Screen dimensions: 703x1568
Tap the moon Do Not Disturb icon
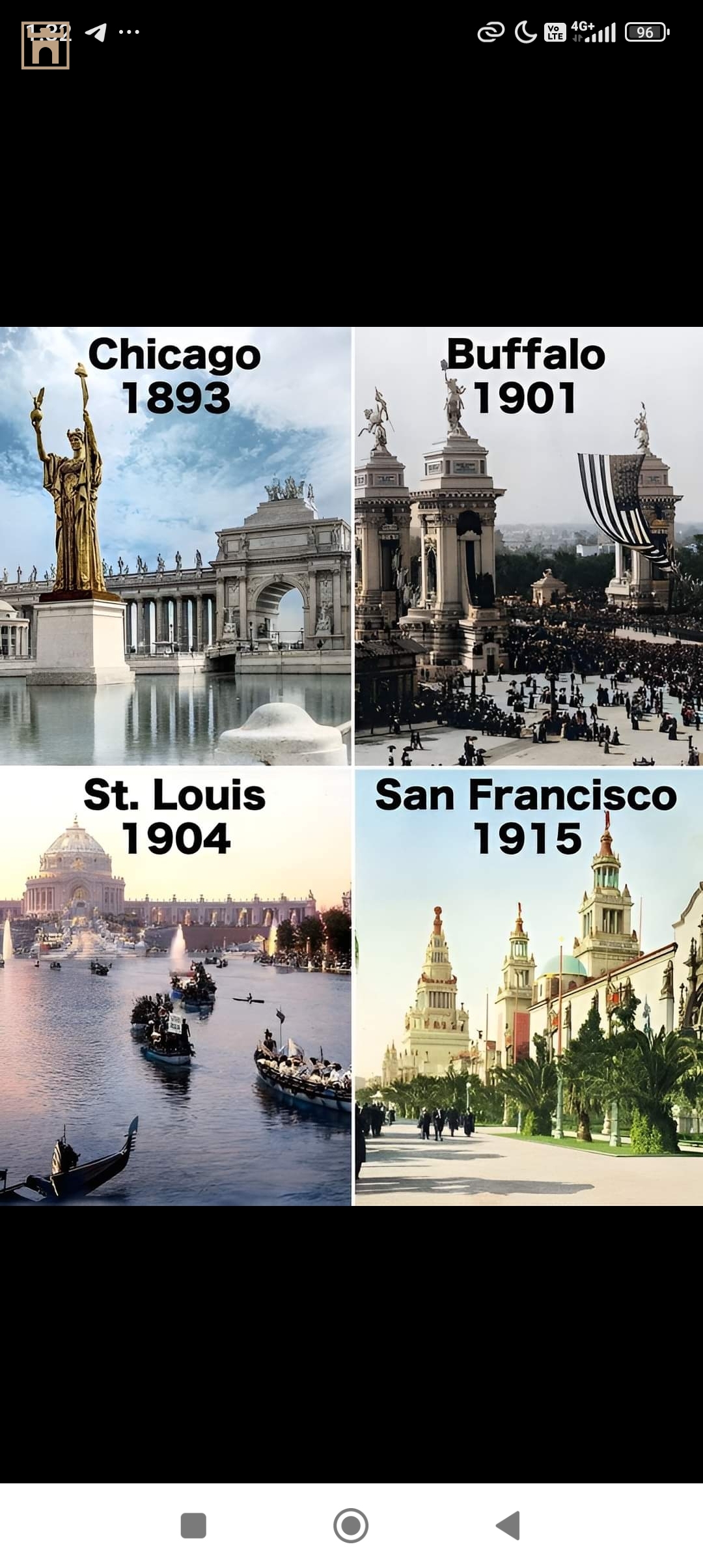click(x=525, y=31)
